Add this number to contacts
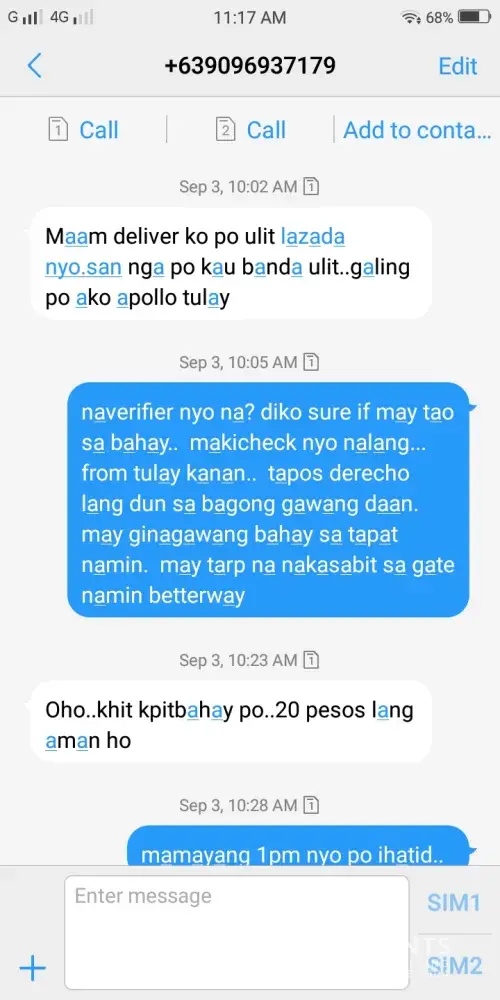This screenshot has width=500, height=1000. tap(418, 130)
